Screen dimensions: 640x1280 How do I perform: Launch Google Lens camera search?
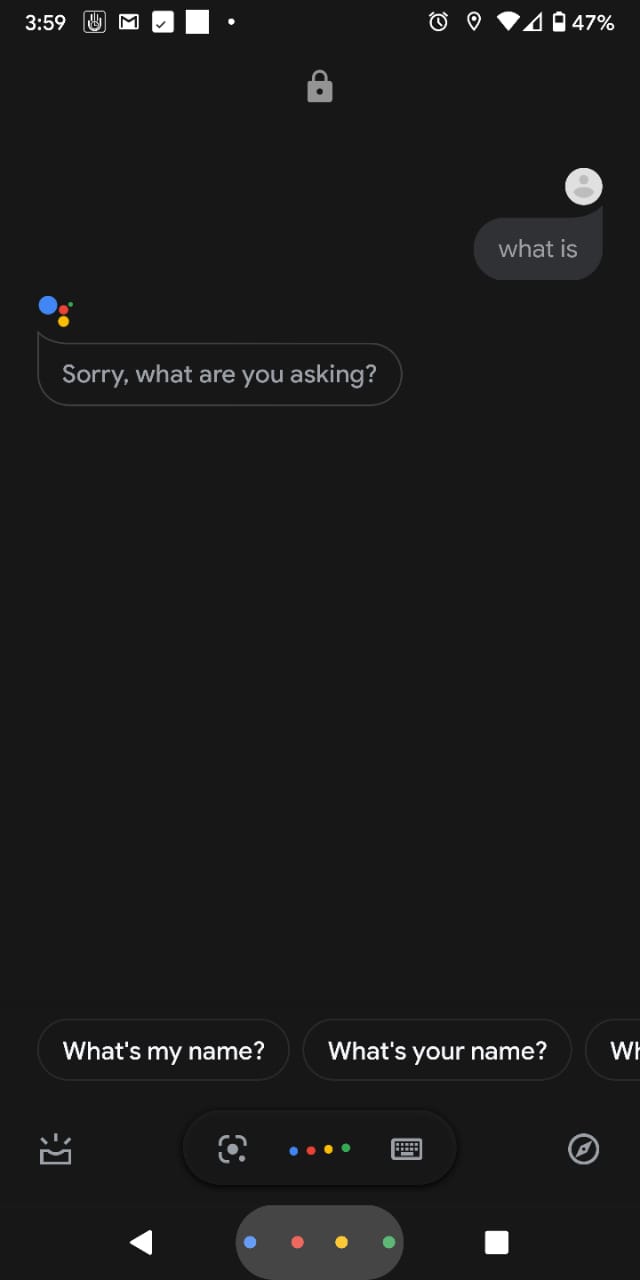point(233,1148)
